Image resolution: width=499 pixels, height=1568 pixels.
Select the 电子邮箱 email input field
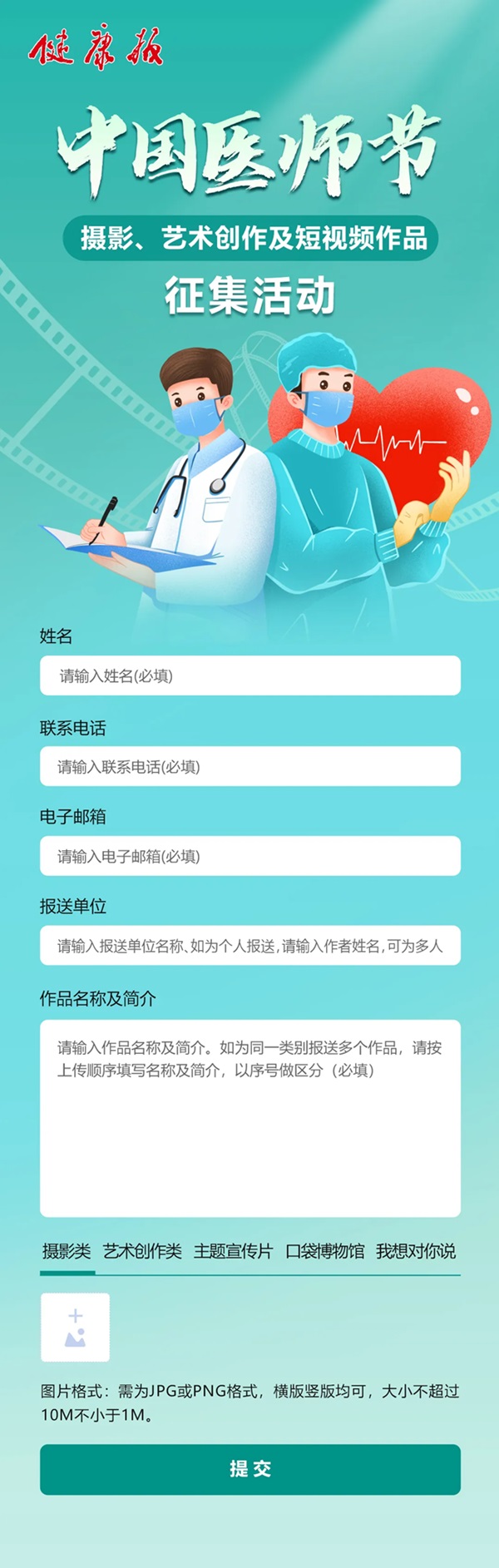249,855
